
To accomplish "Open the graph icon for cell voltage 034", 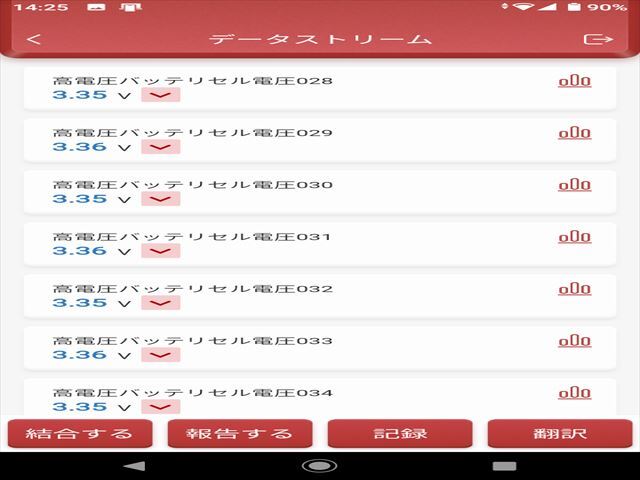I will tap(574, 393).
